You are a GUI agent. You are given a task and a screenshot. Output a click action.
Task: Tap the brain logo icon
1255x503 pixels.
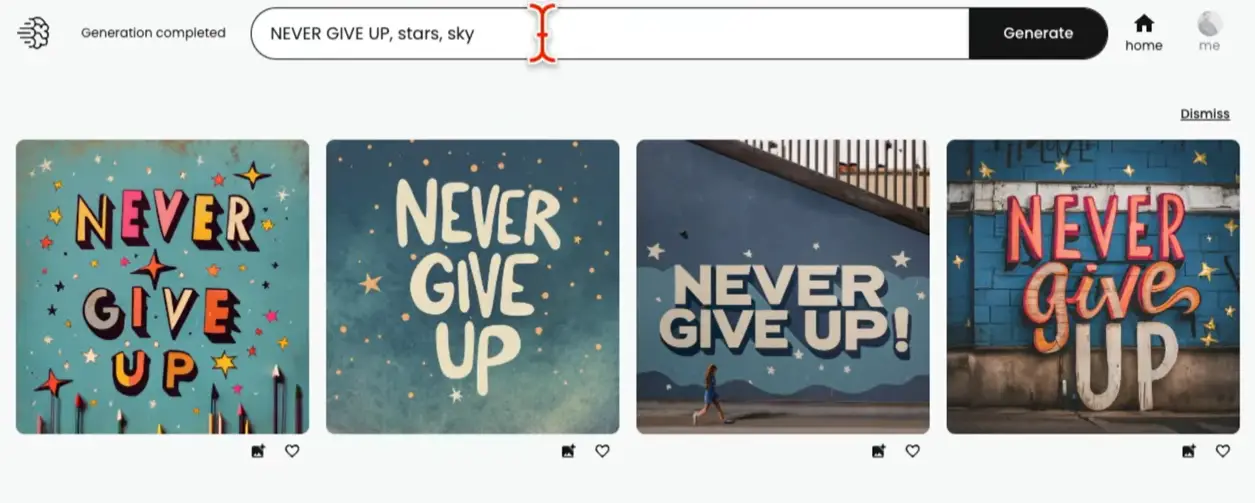tap(33, 33)
